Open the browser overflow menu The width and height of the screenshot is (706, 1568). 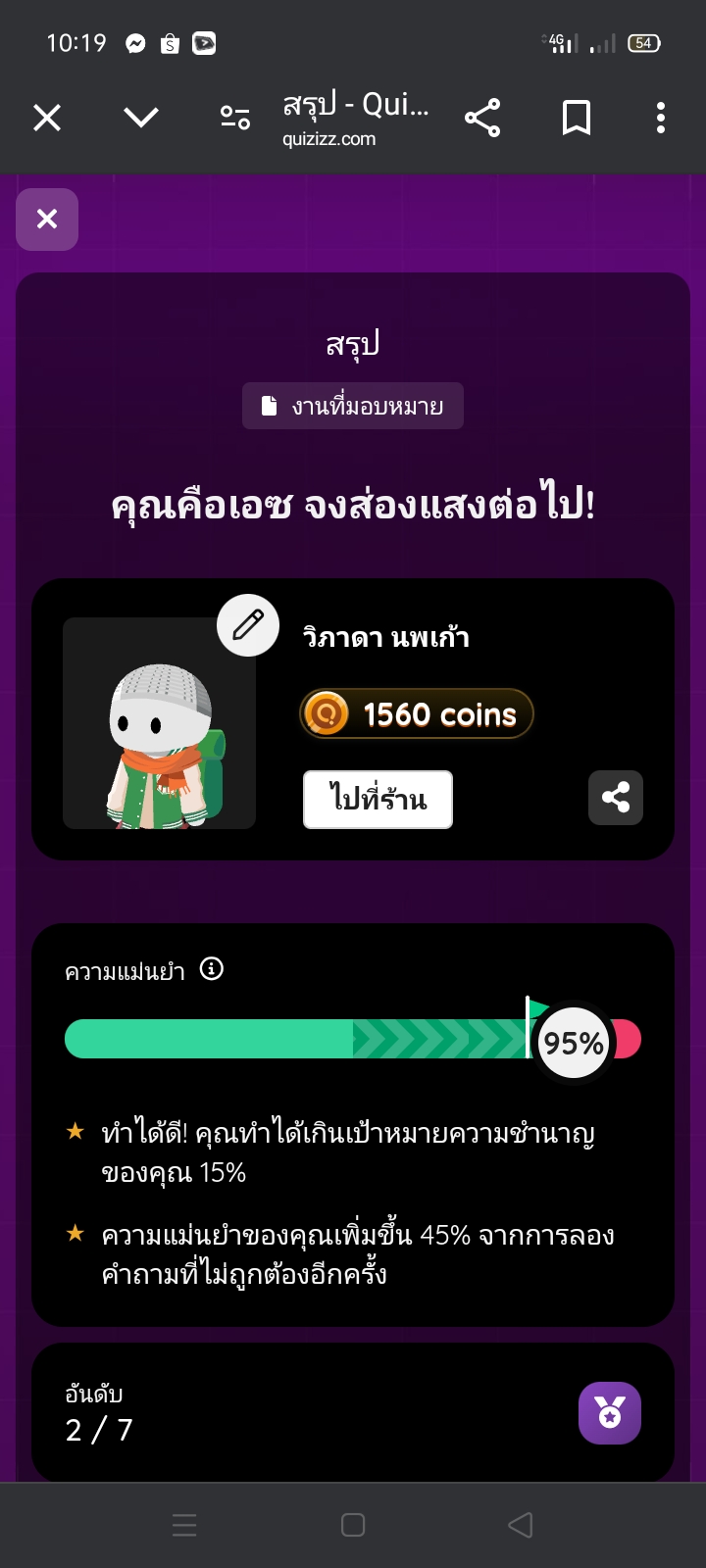click(661, 119)
